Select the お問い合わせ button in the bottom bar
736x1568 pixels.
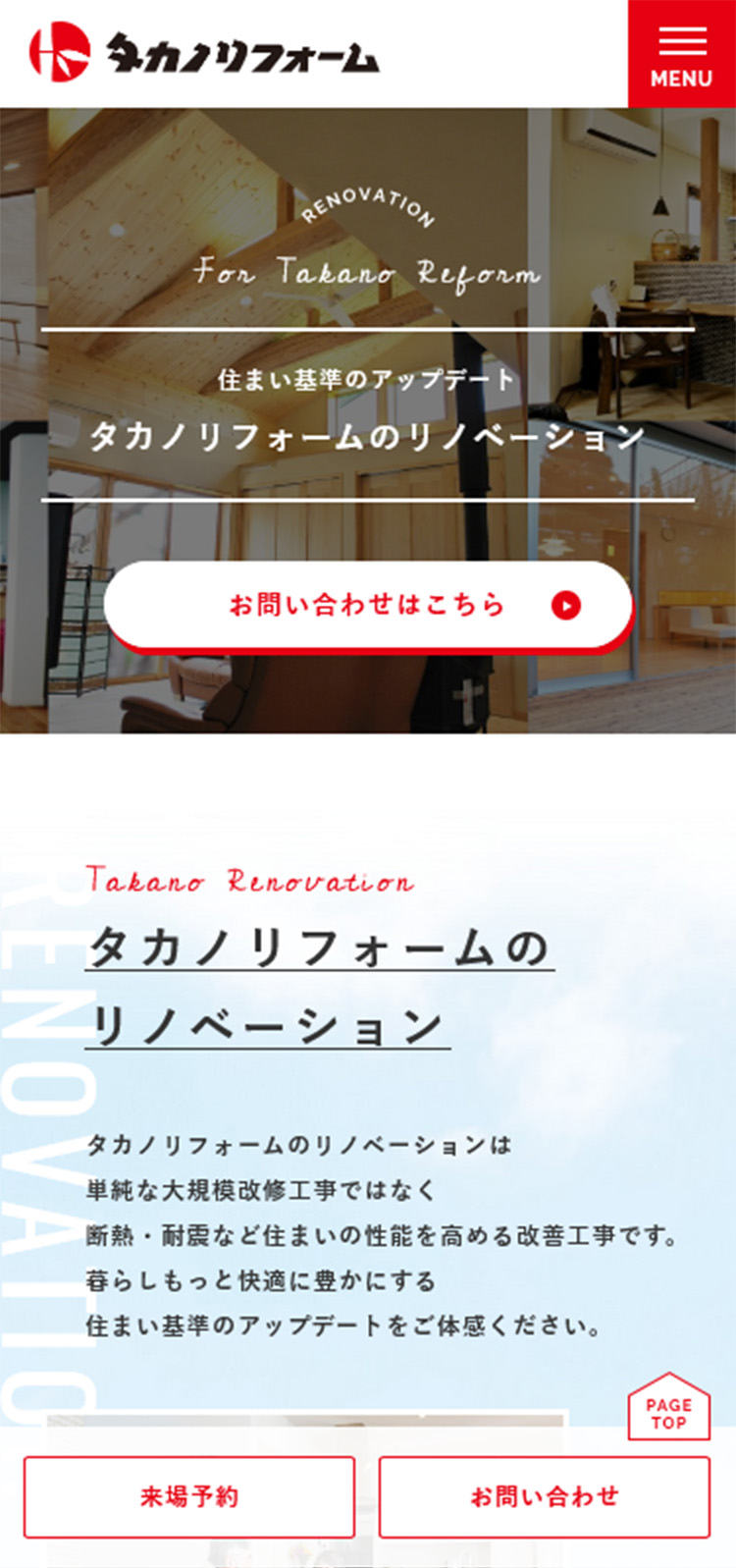[x=544, y=1497]
